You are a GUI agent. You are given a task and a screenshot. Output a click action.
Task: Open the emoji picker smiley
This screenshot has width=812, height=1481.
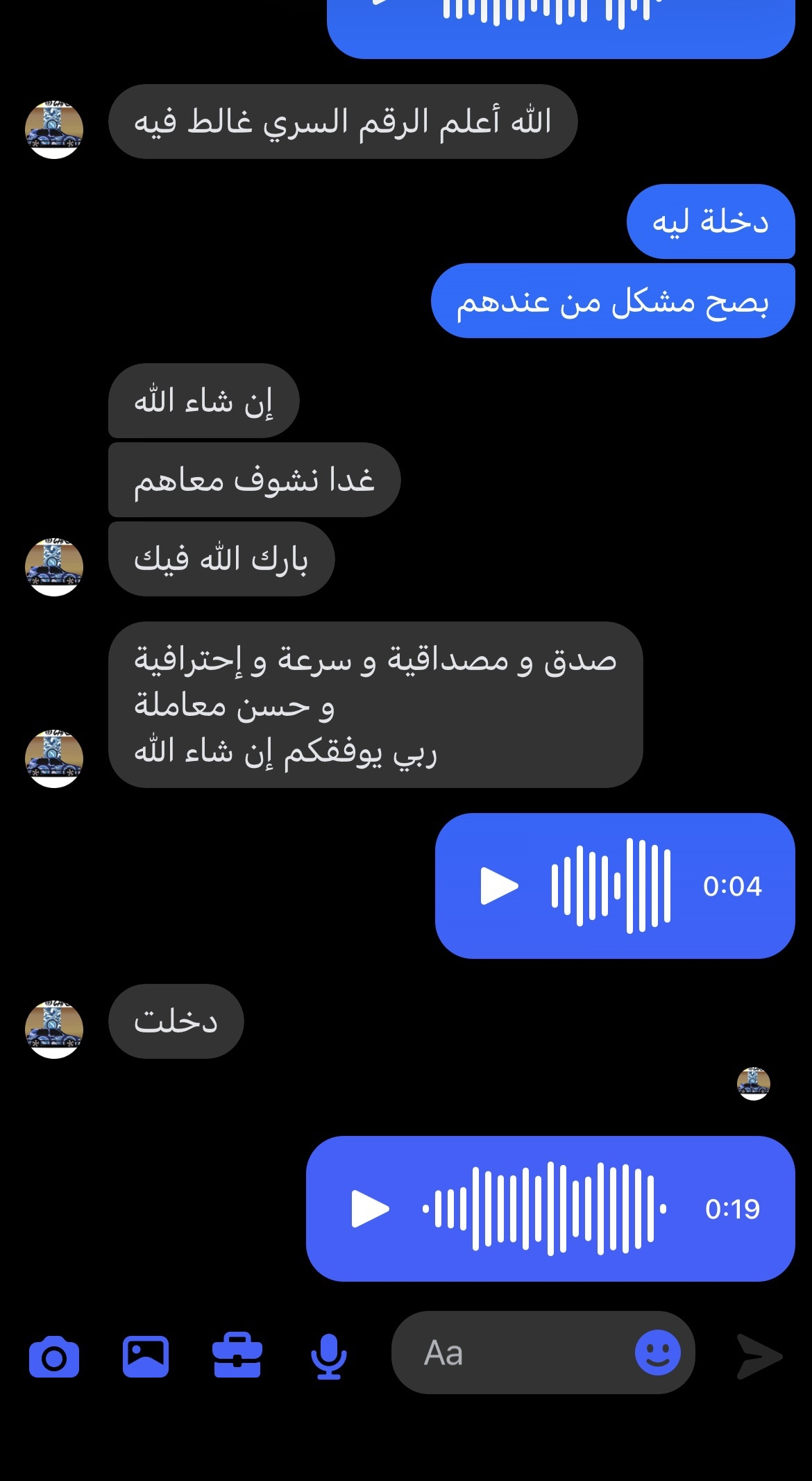click(657, 1353)
